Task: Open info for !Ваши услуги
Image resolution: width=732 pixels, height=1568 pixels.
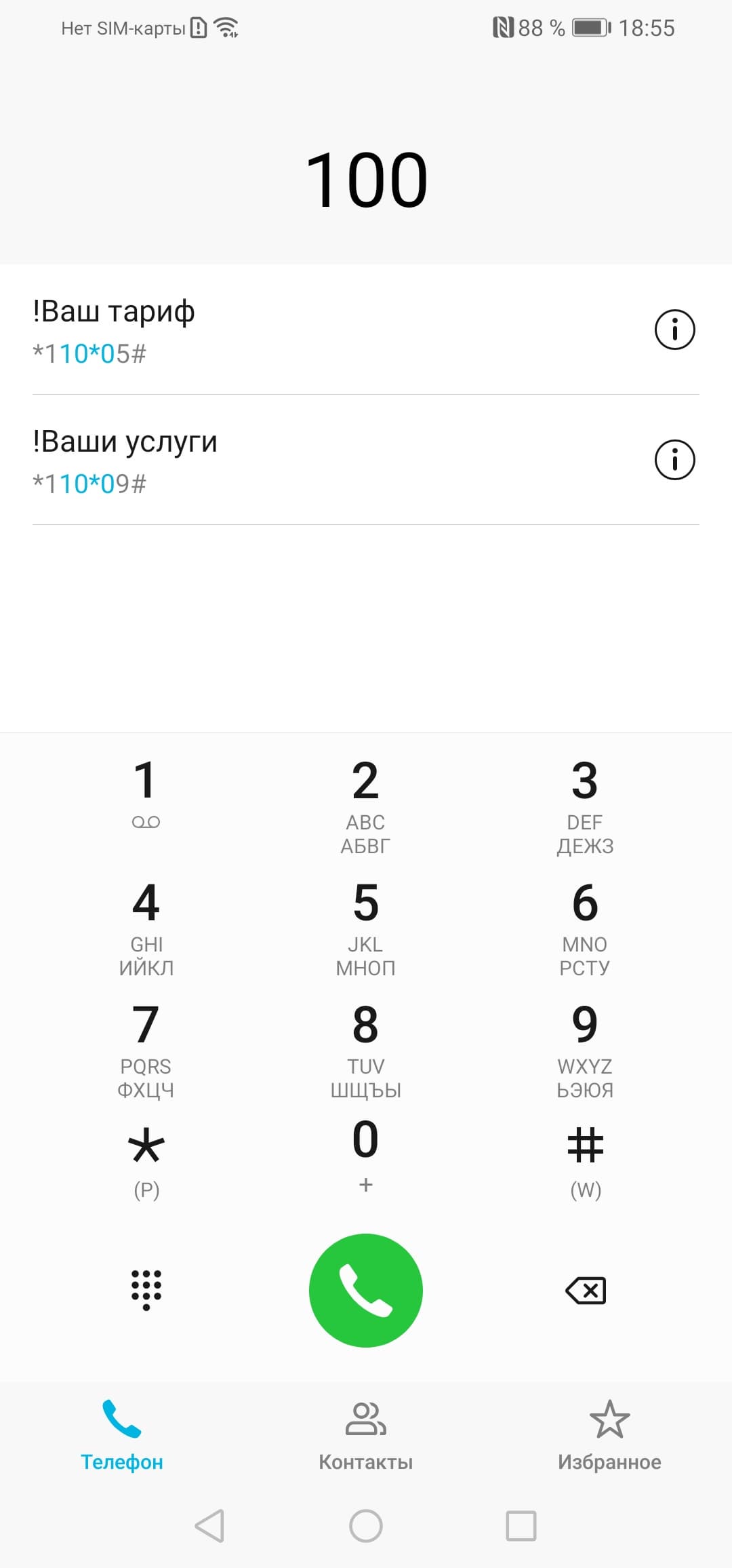Action: [674, 460]
